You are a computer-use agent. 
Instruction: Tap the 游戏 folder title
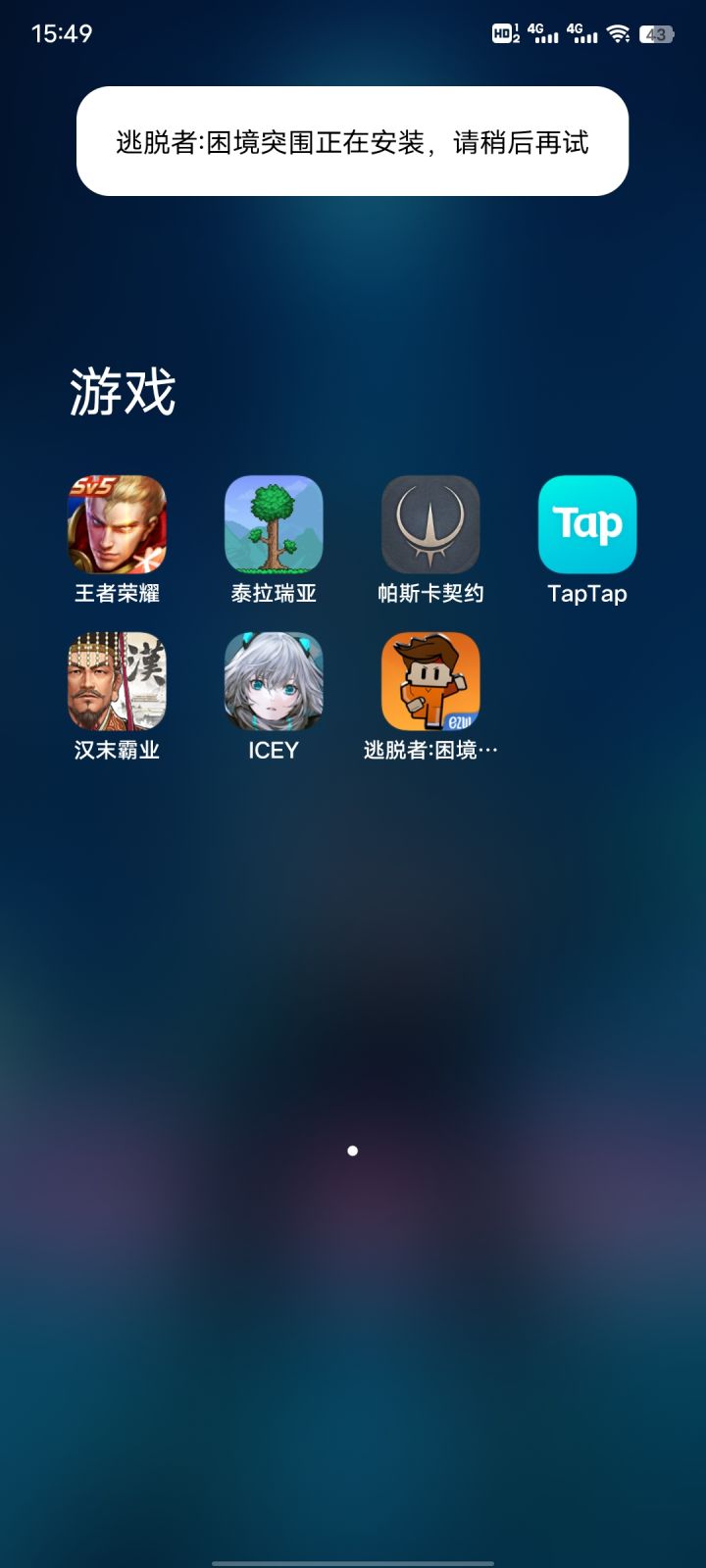click(x=122, y=390)
